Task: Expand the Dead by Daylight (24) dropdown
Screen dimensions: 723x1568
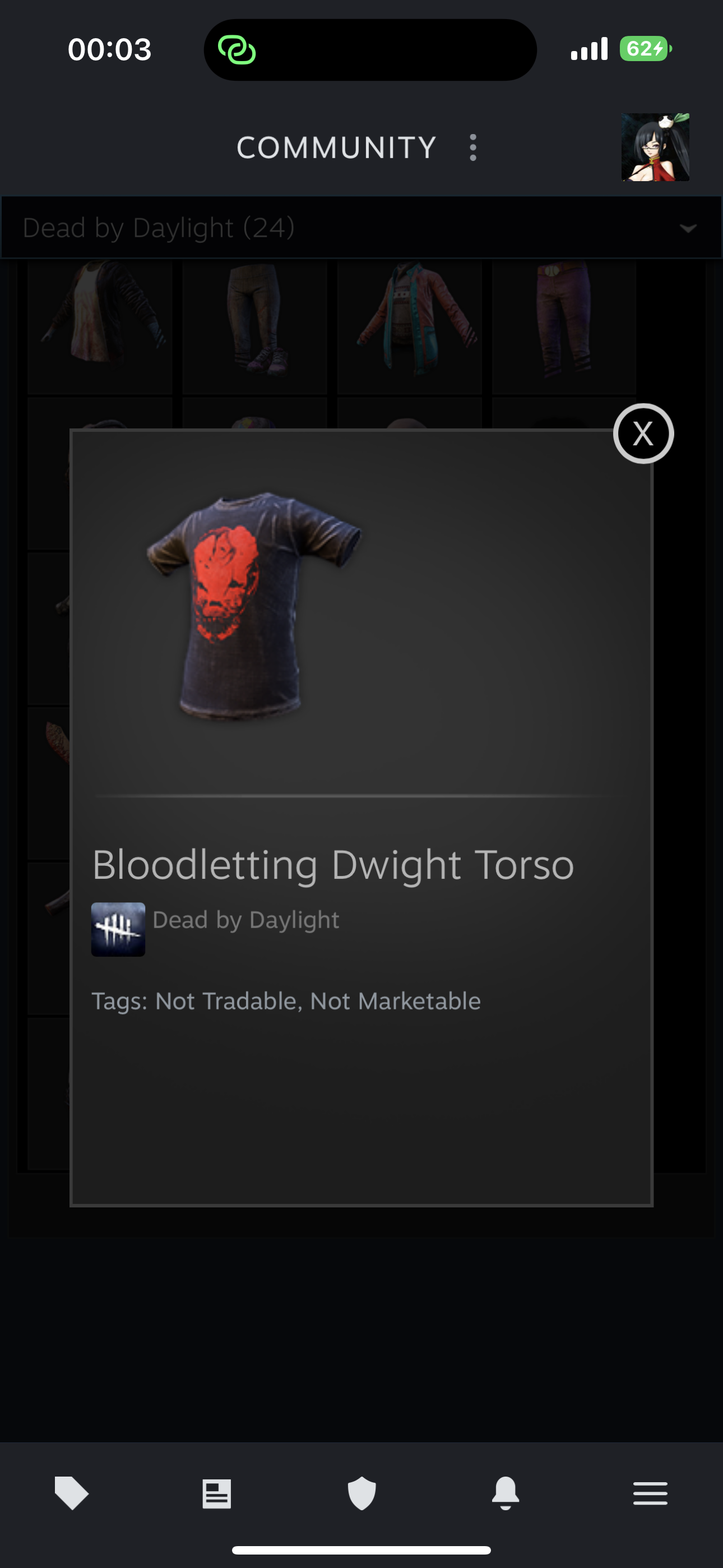Action: click(x=361, y=228)
